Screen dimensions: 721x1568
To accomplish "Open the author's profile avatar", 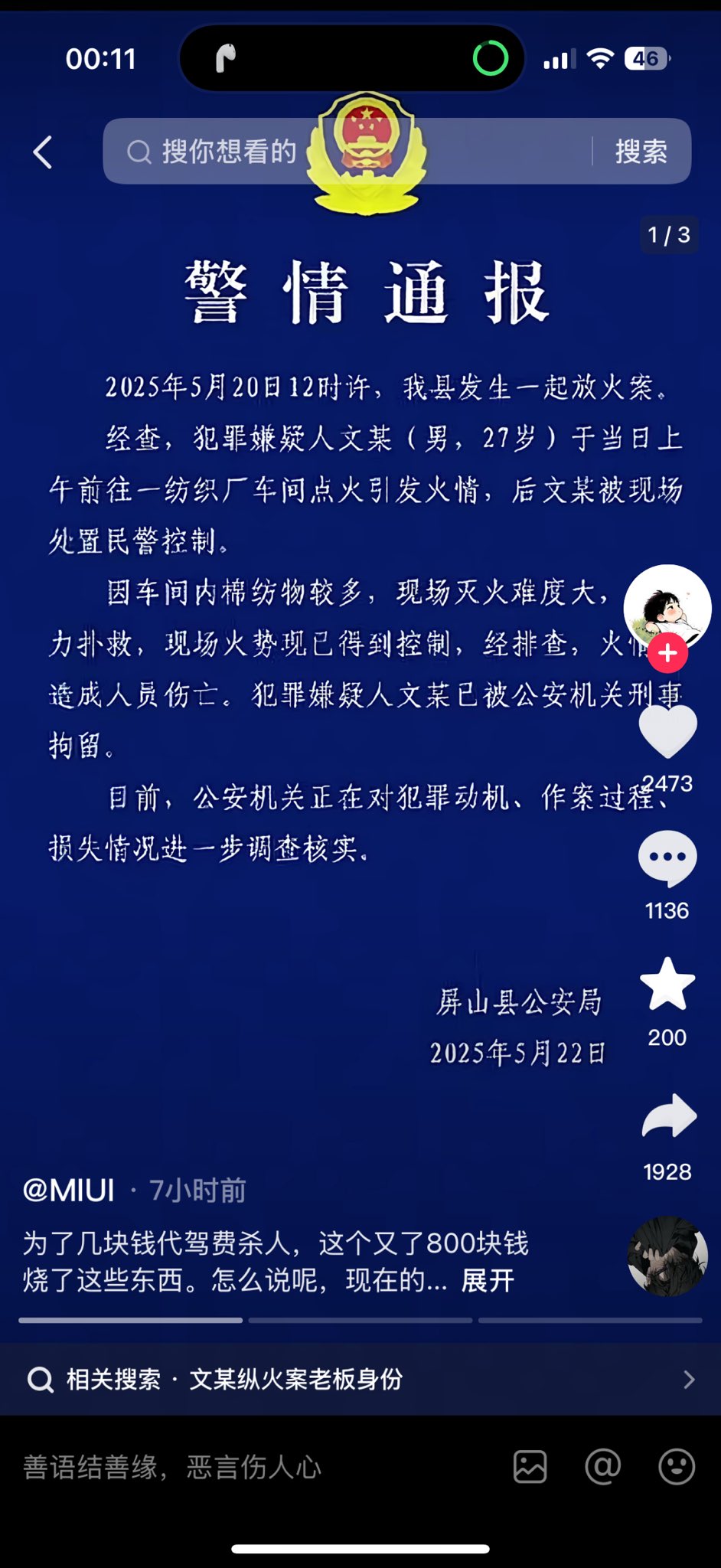I will click(667, 608).
